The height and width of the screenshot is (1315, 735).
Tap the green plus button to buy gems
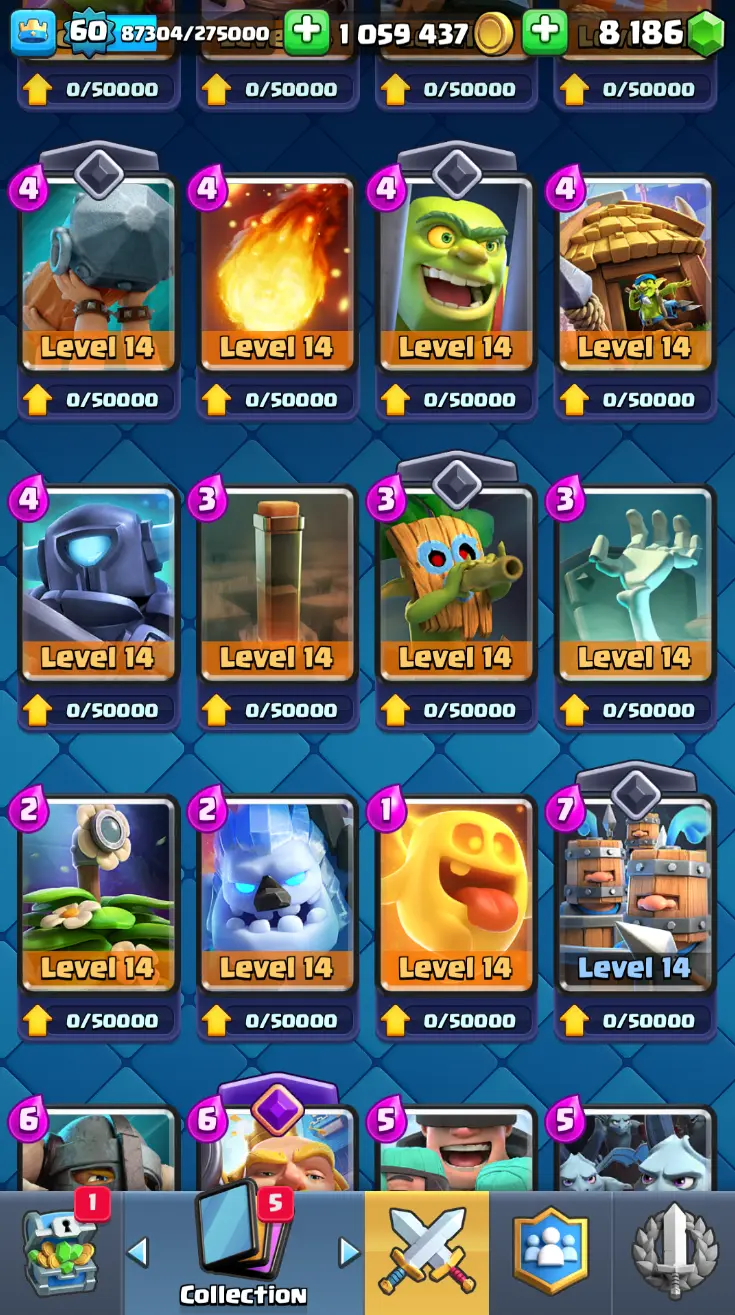pyautogui.click(x=545, y=33)
